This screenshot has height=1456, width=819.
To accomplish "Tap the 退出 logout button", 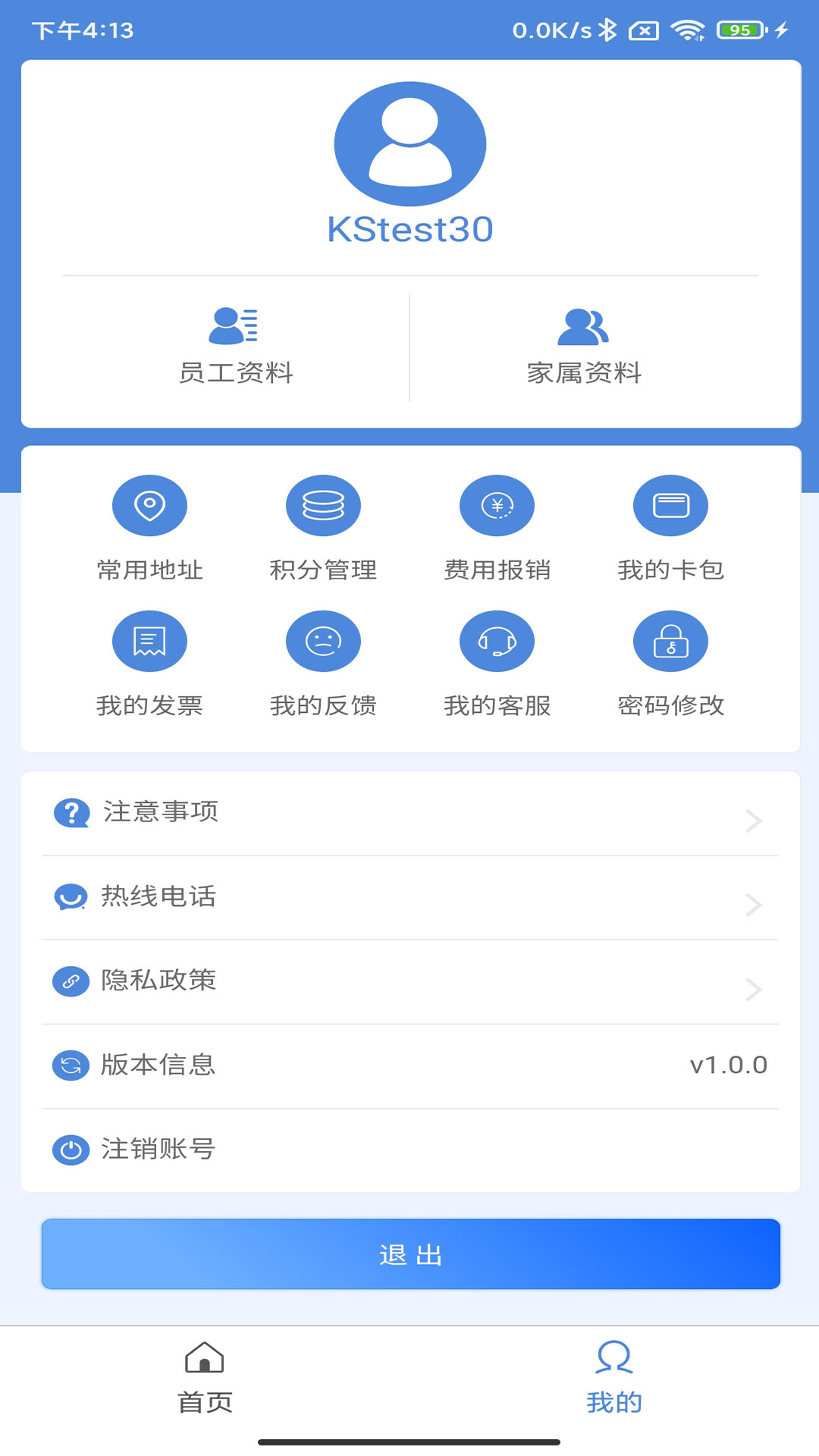I will (410, 1254).
